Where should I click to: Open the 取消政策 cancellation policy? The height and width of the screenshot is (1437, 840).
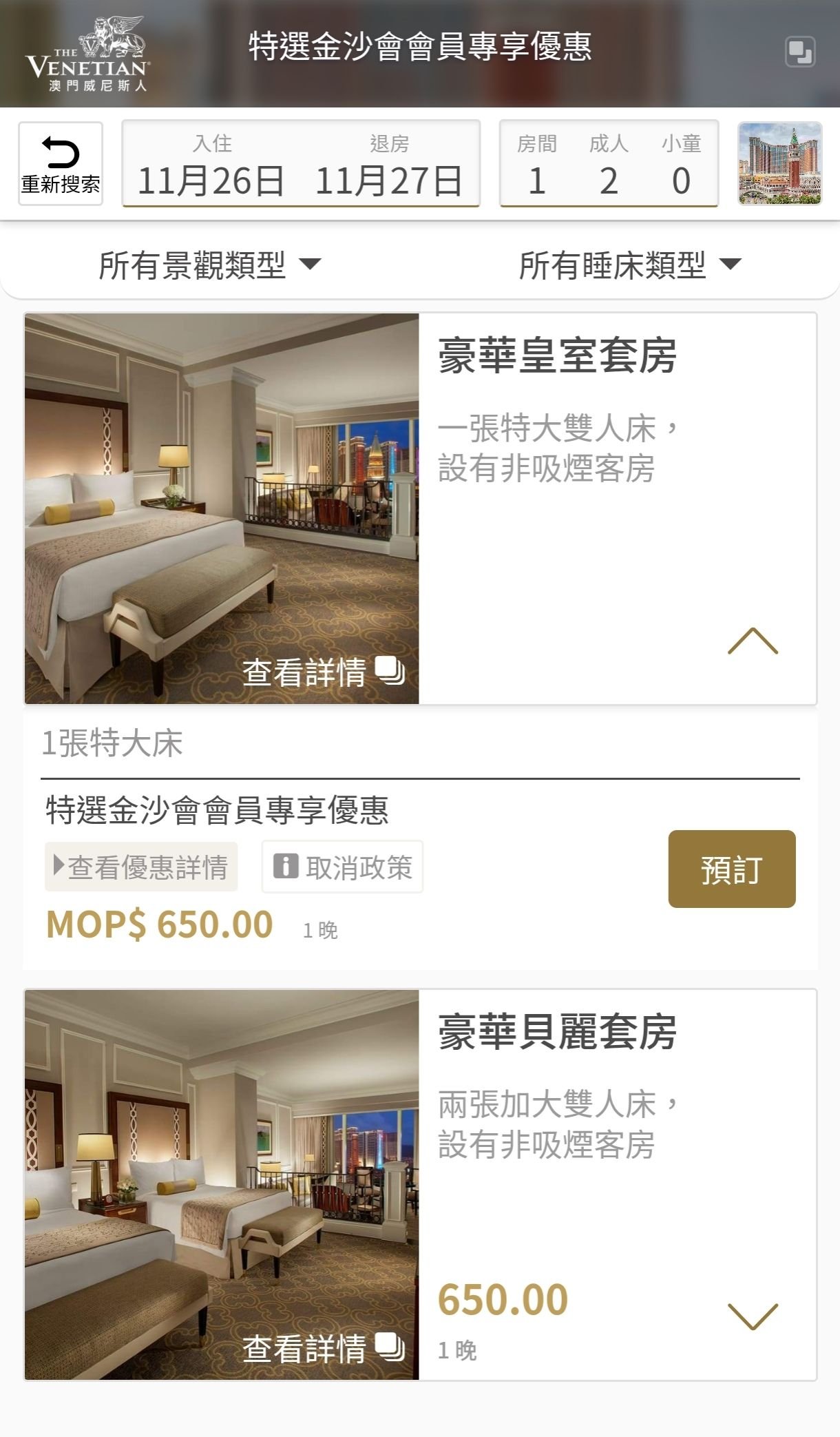pos(342,867)
